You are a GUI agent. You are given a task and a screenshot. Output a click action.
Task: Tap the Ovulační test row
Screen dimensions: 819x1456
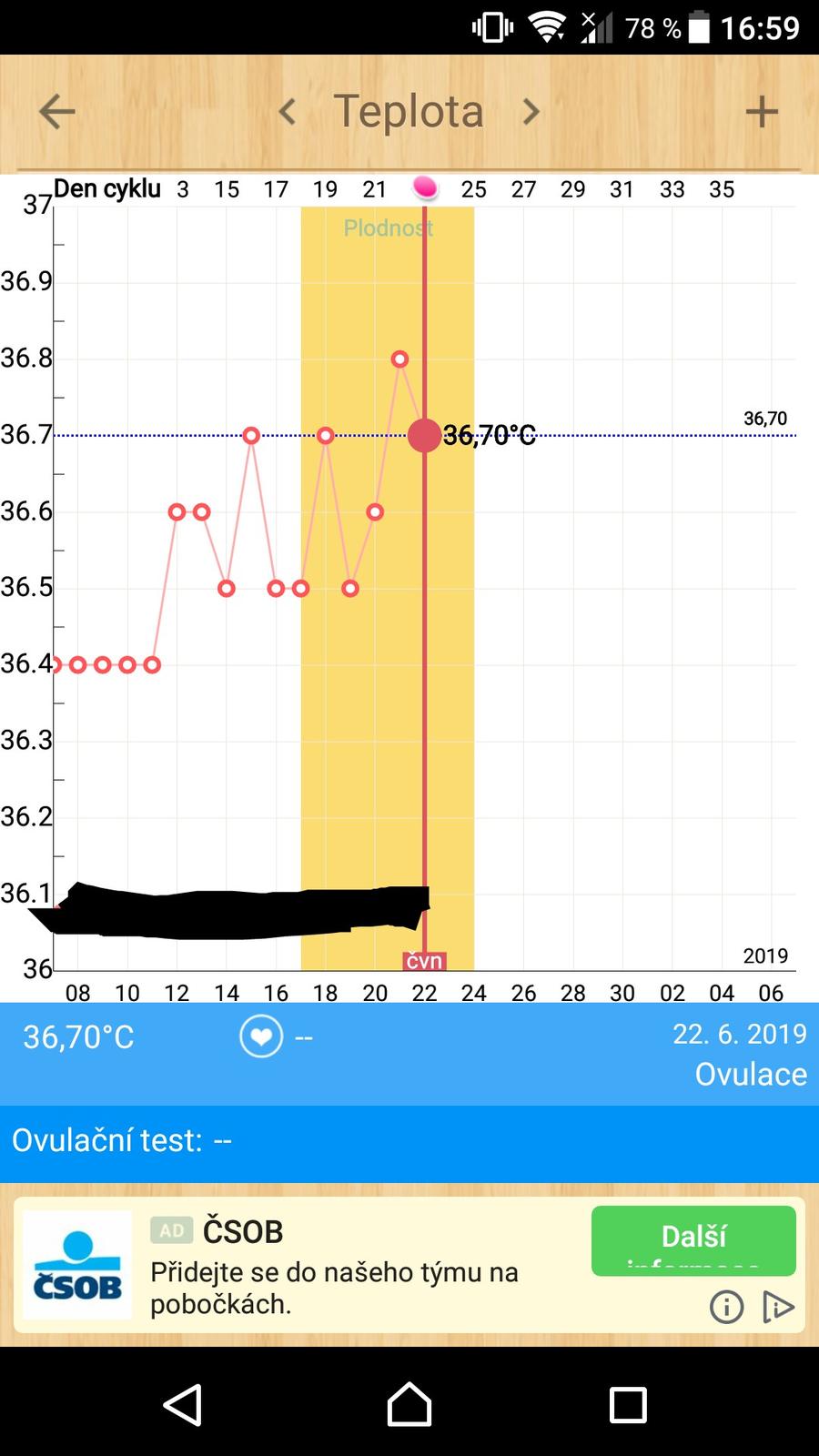[x=409, y=1141]
